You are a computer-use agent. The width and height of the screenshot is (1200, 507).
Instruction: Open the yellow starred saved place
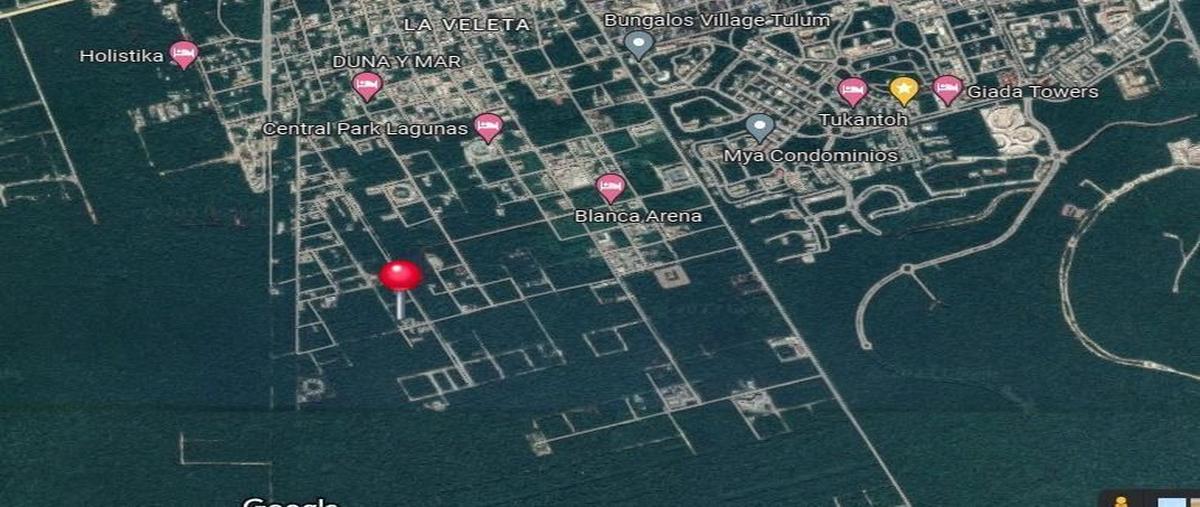click(x=904, y=90)
